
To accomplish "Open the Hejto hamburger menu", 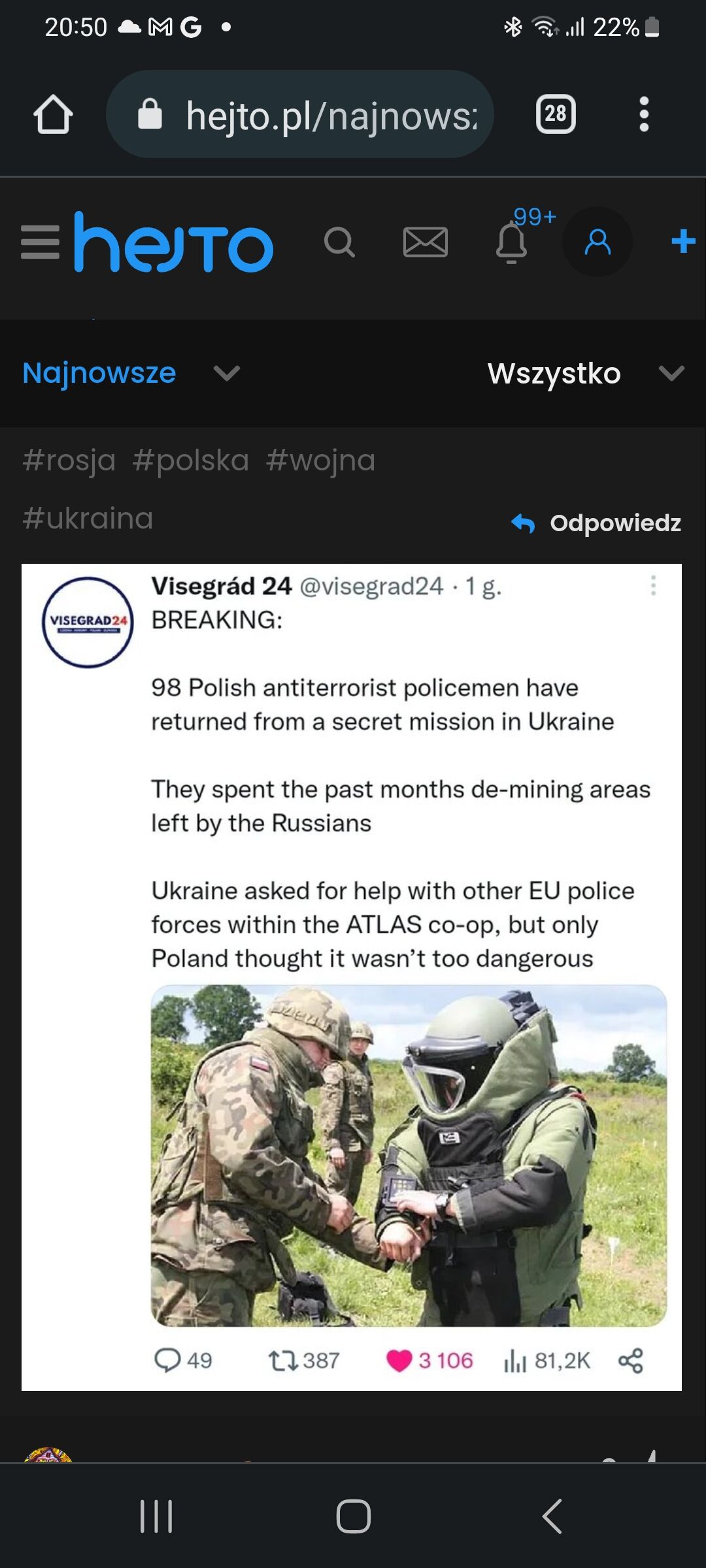I will pos(40,242).
